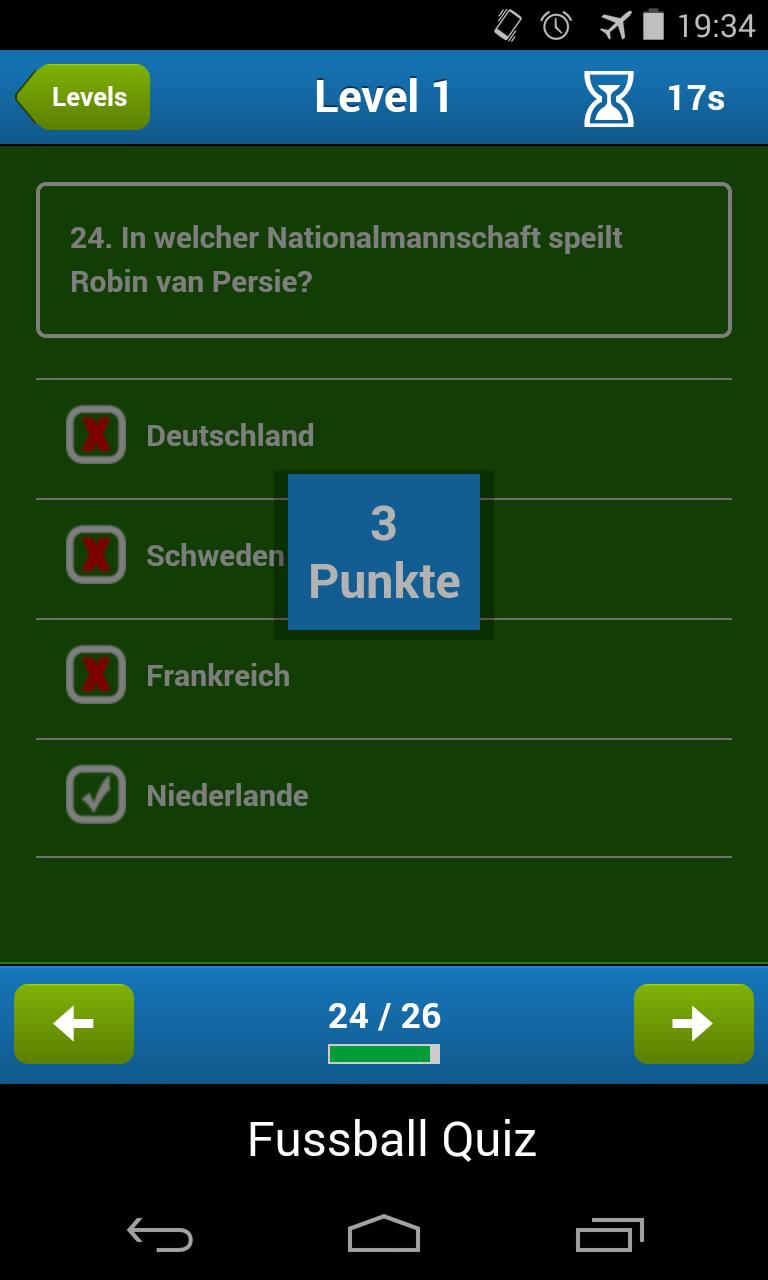Viewport: 768px width, 1280px height.
Task: Click the green progress bar
Action: (x=383, y=1052)
